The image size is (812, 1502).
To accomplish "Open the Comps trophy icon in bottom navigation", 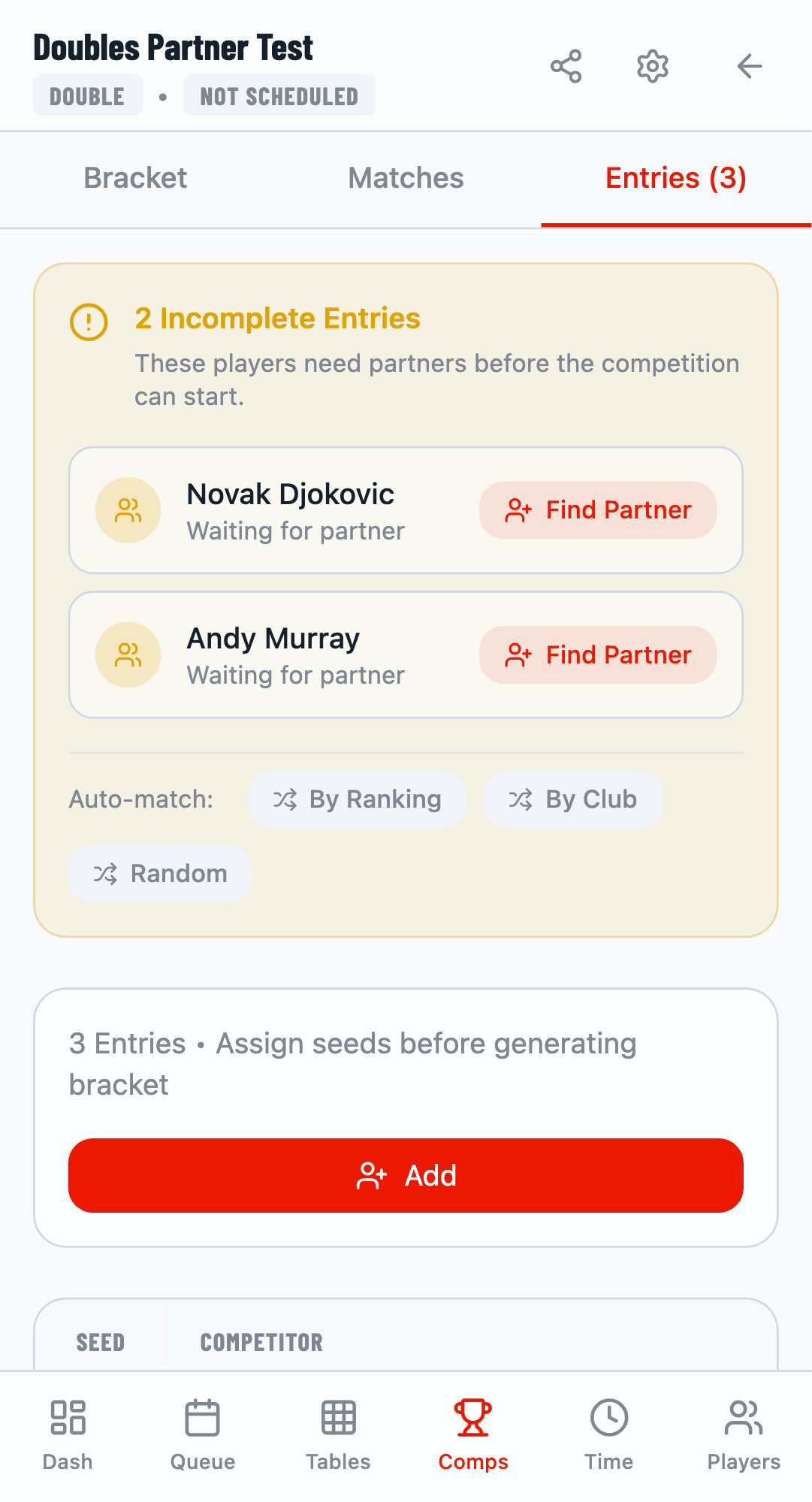I will (x=472, y=1419).
